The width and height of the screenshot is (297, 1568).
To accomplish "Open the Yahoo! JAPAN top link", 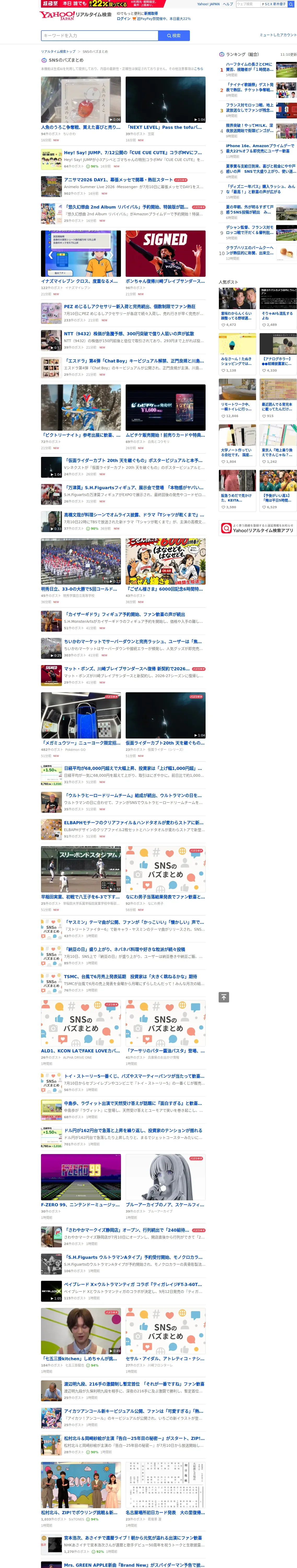I will 208,4.
